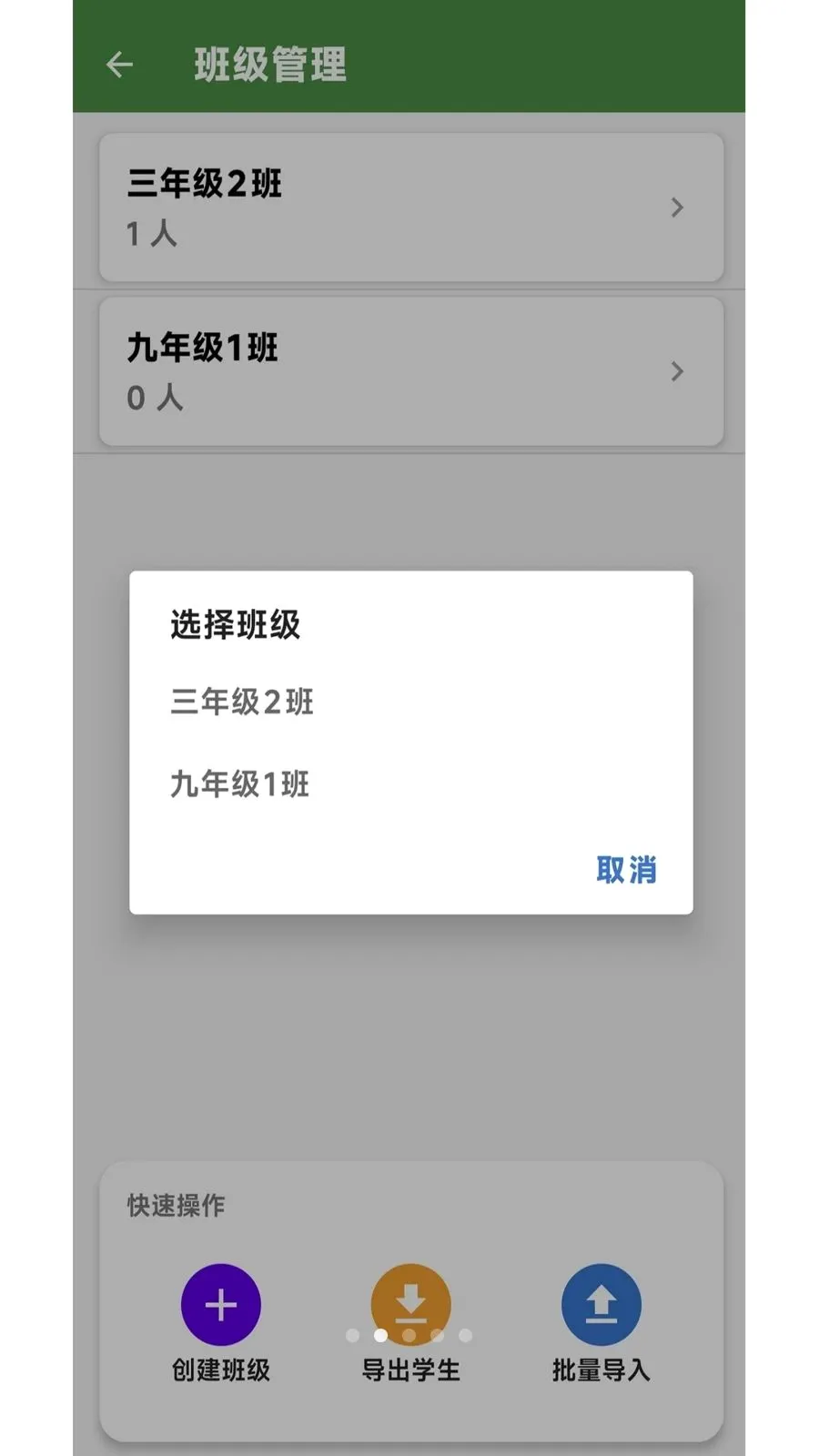Choose 九年级1班 from the dialog list
The image size is (819, 1456).
point(410,784)
